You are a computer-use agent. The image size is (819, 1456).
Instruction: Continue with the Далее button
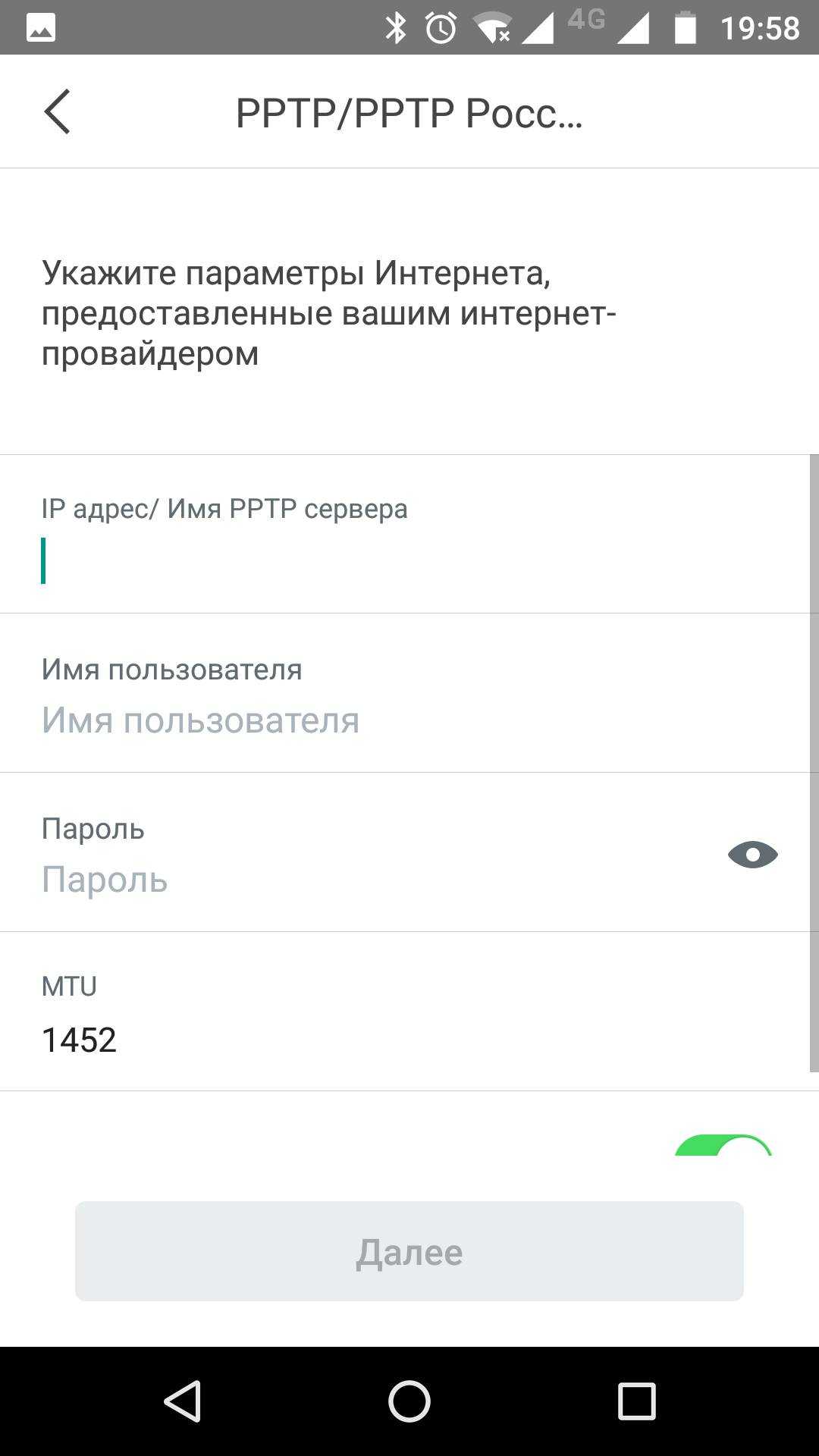pos(409,1251)
